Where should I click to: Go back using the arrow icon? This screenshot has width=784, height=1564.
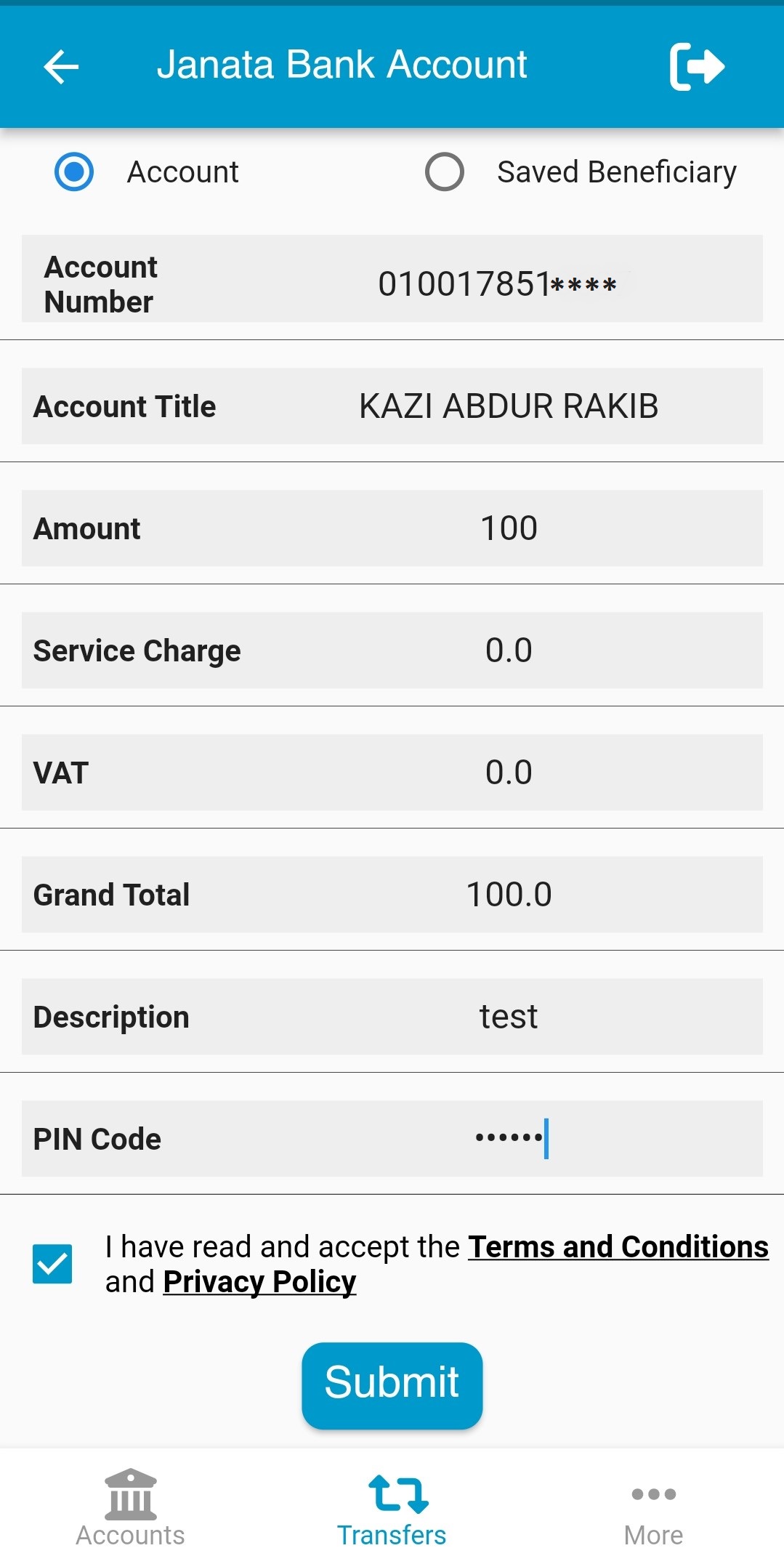[61, 67]
